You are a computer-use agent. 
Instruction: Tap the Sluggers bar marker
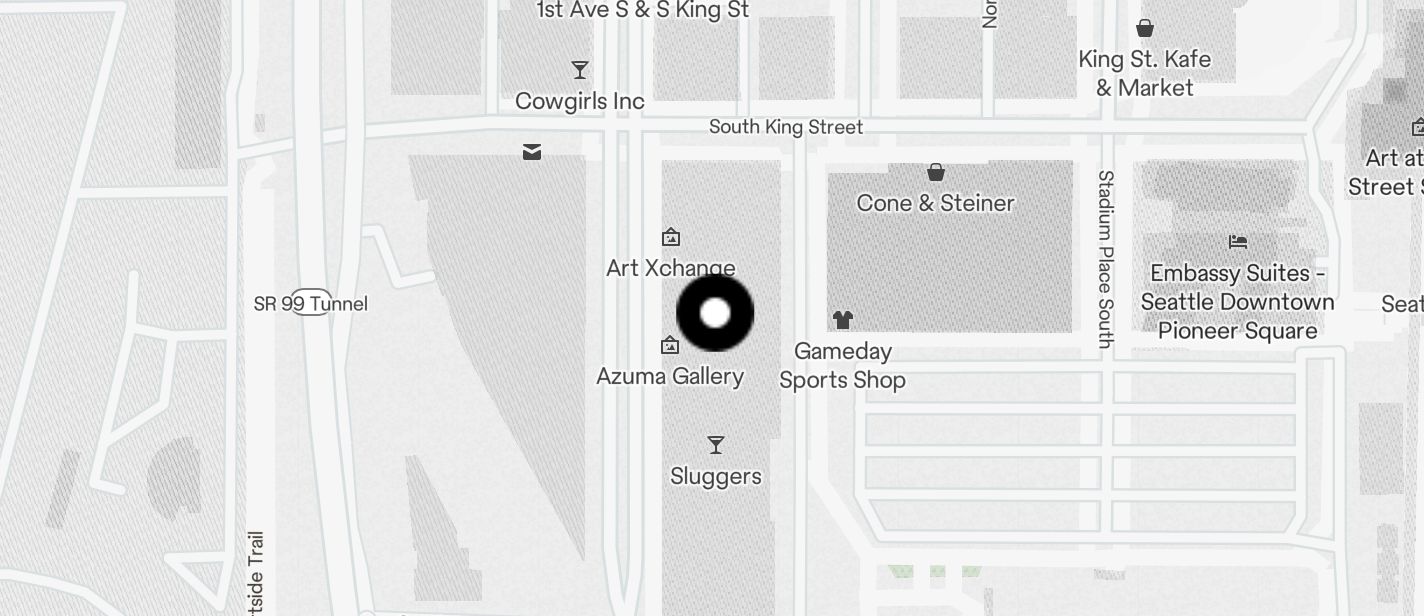pos(716,445)
